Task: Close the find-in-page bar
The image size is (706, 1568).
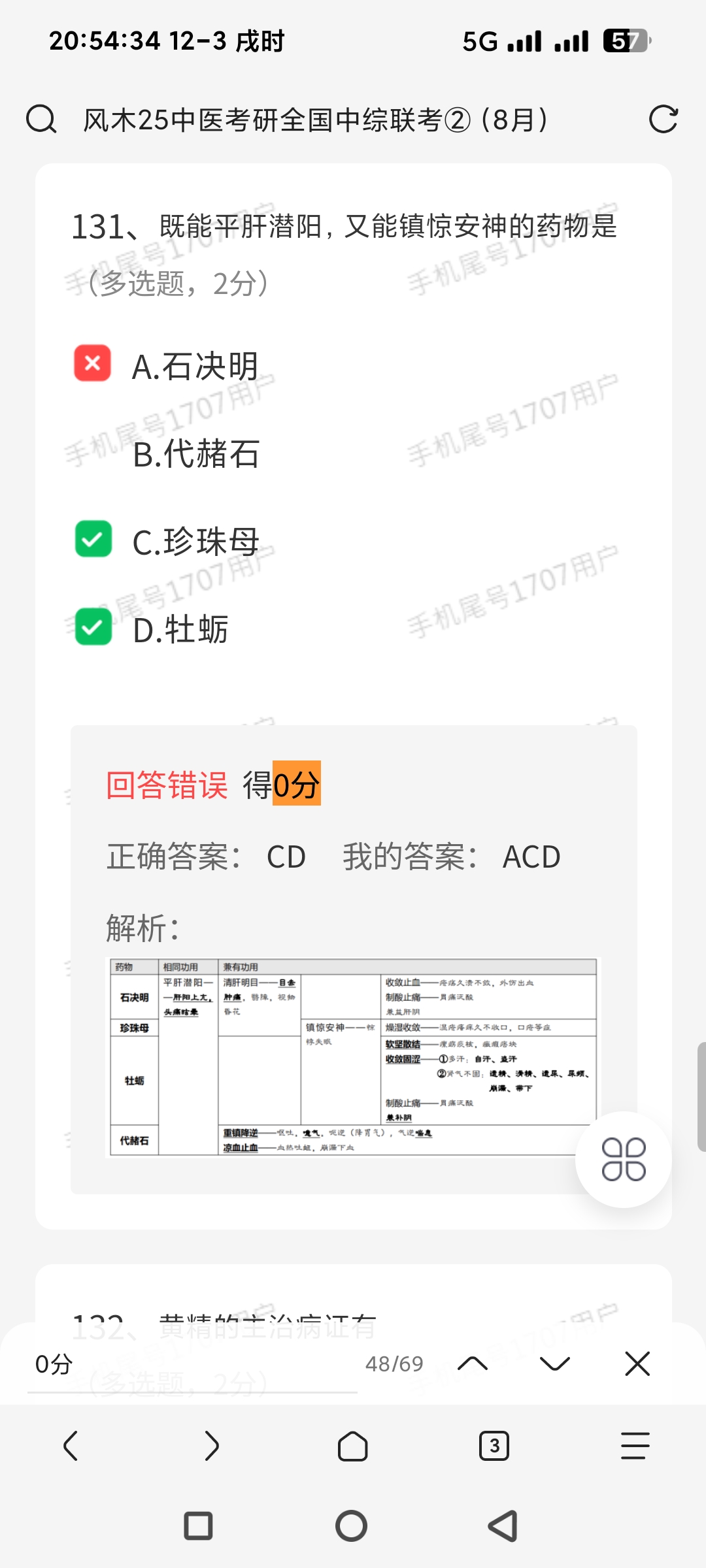Action: point(637,1364)
